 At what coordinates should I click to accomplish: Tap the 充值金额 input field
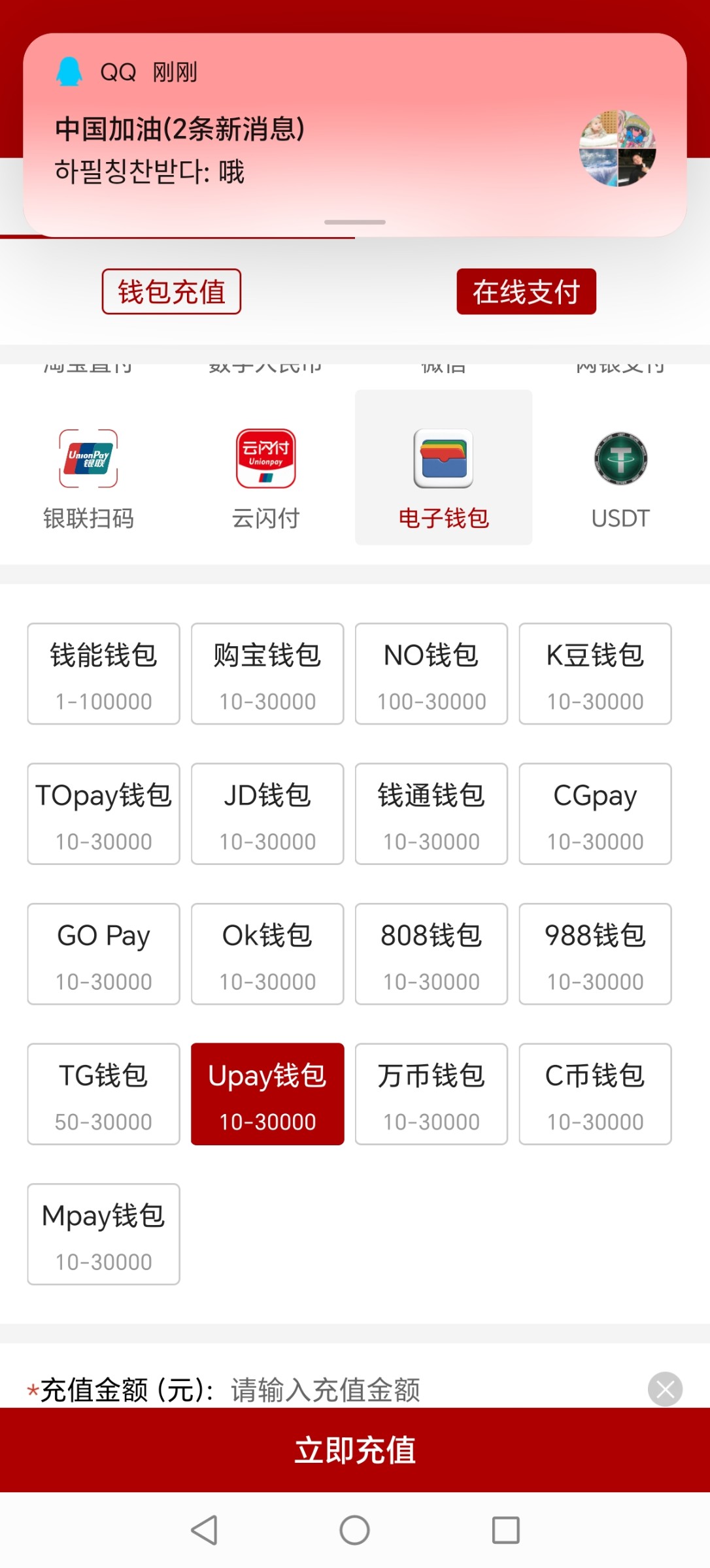tap(418, 1390)
